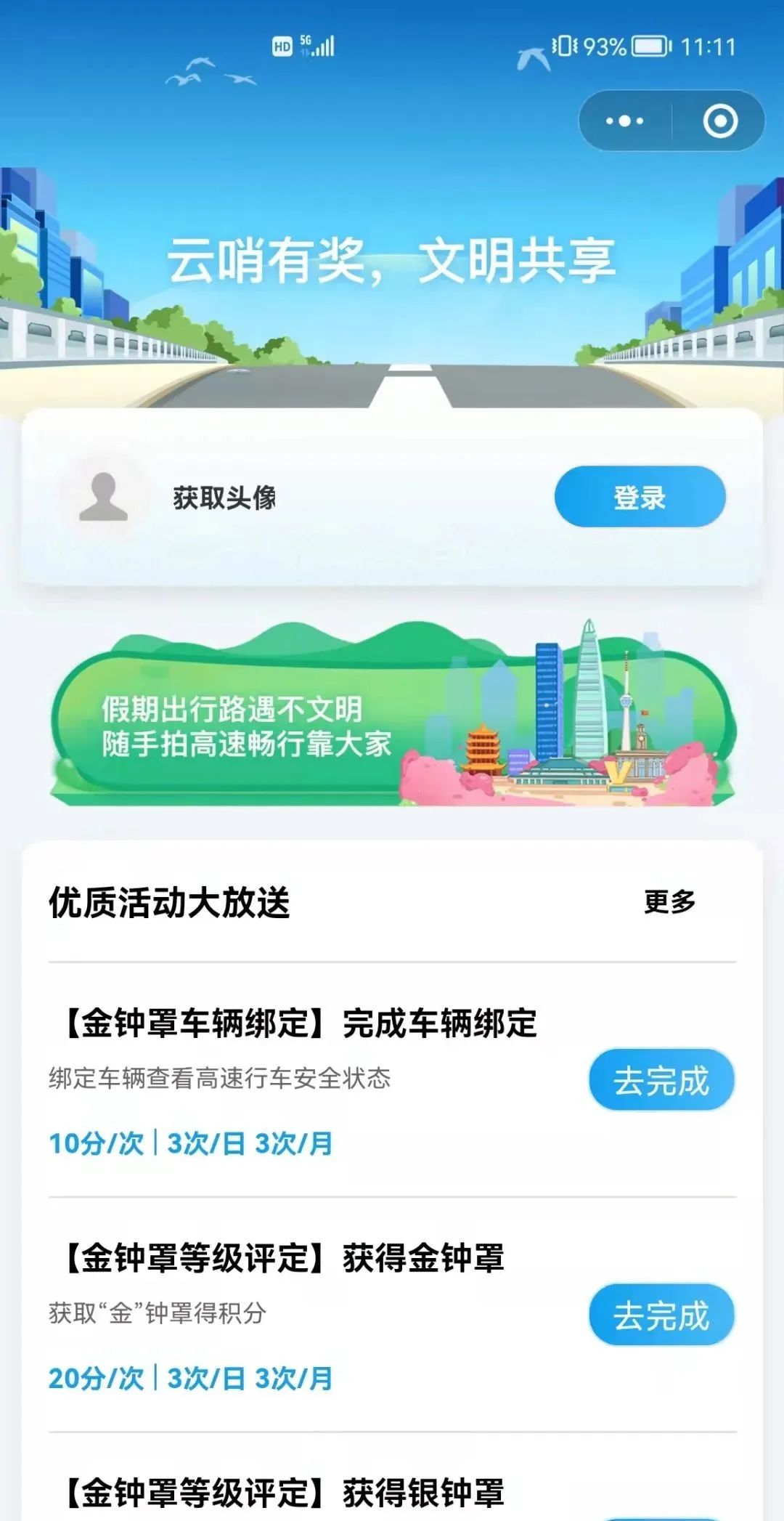This screenshot has width=784, height=1521.
Task: Open 更多 for more activities
Action: [x=669, y=901]
